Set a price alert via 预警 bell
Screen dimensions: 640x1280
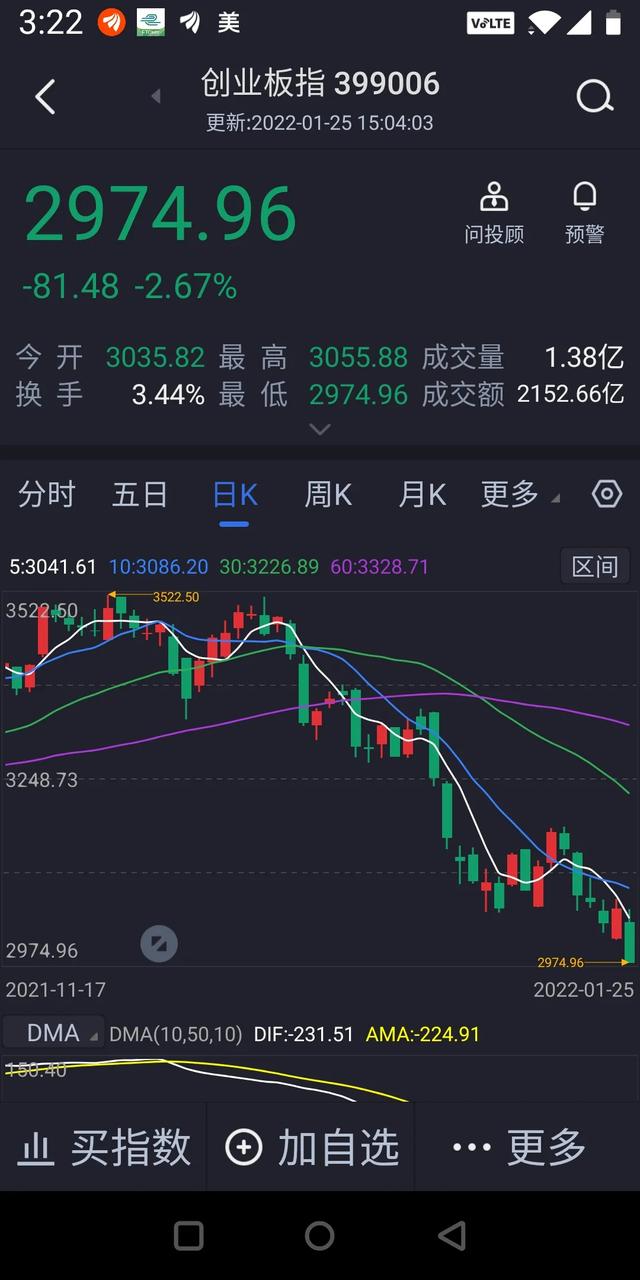585,213
